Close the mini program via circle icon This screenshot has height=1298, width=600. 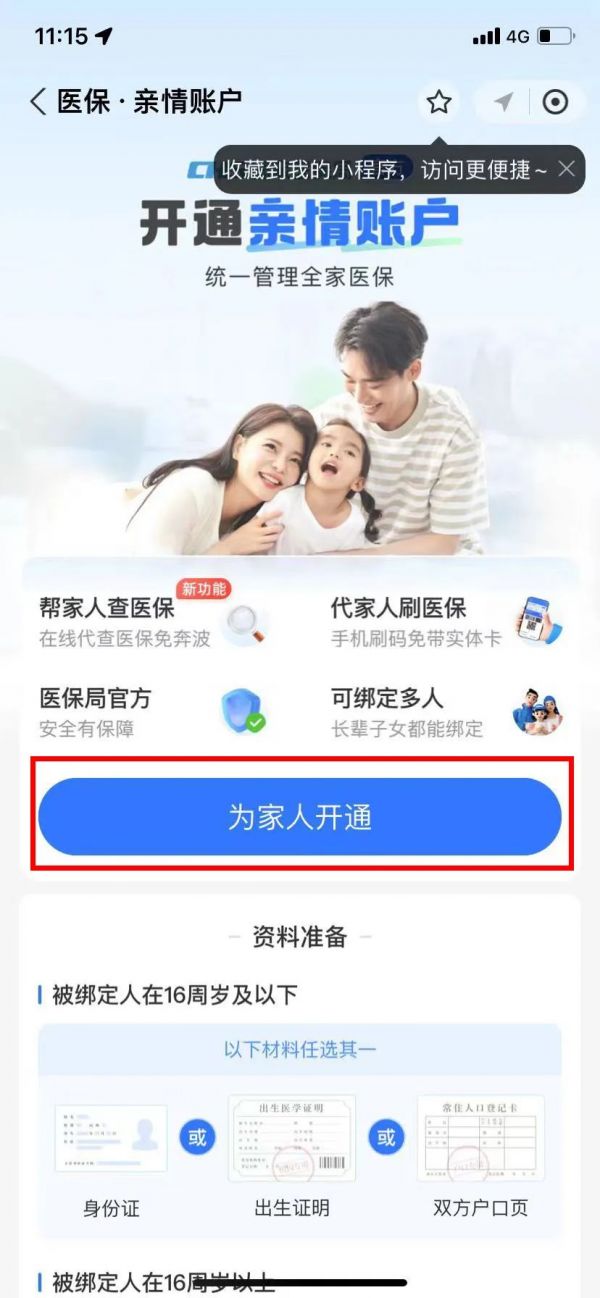pyautogui.click(x=555, y=102)
